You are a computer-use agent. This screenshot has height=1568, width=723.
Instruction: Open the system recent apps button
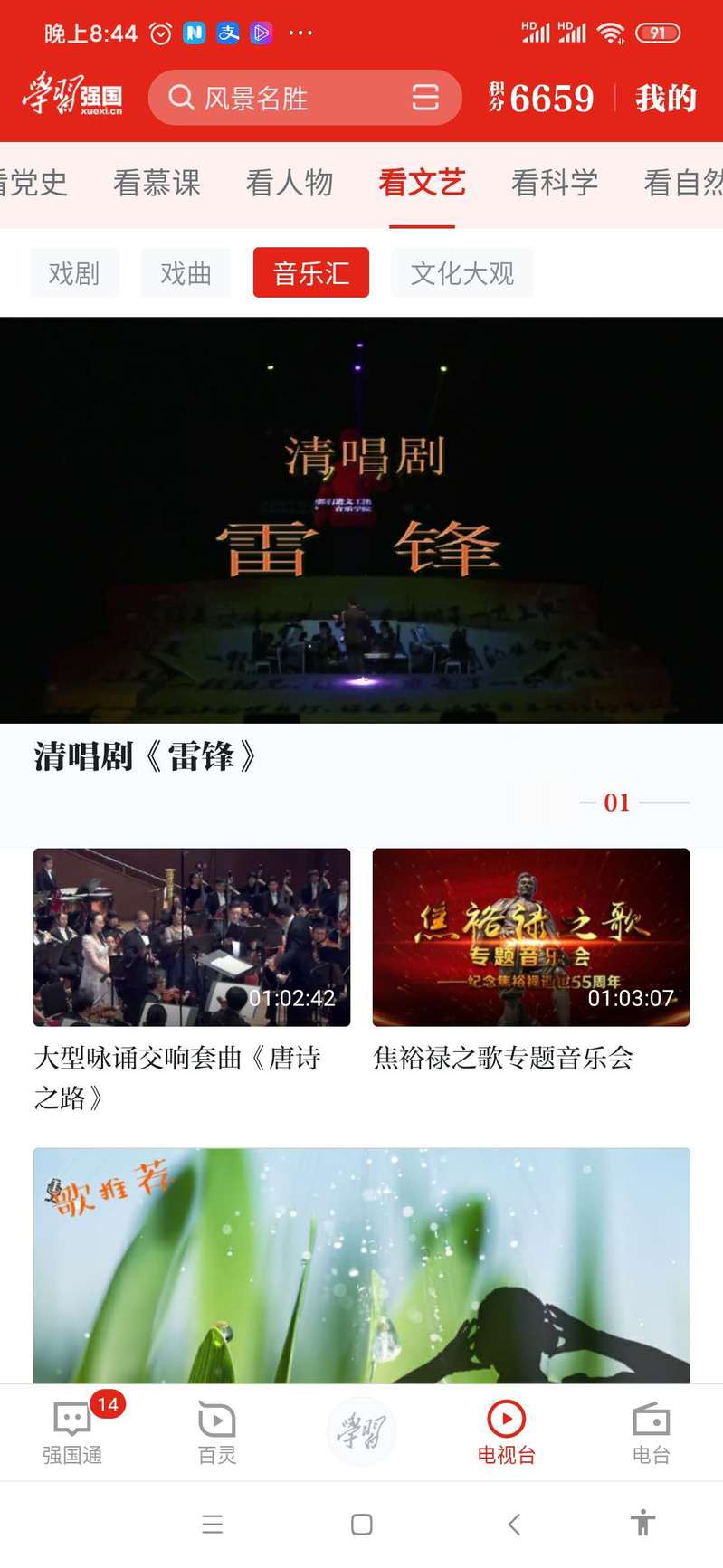click(213, 1525)
